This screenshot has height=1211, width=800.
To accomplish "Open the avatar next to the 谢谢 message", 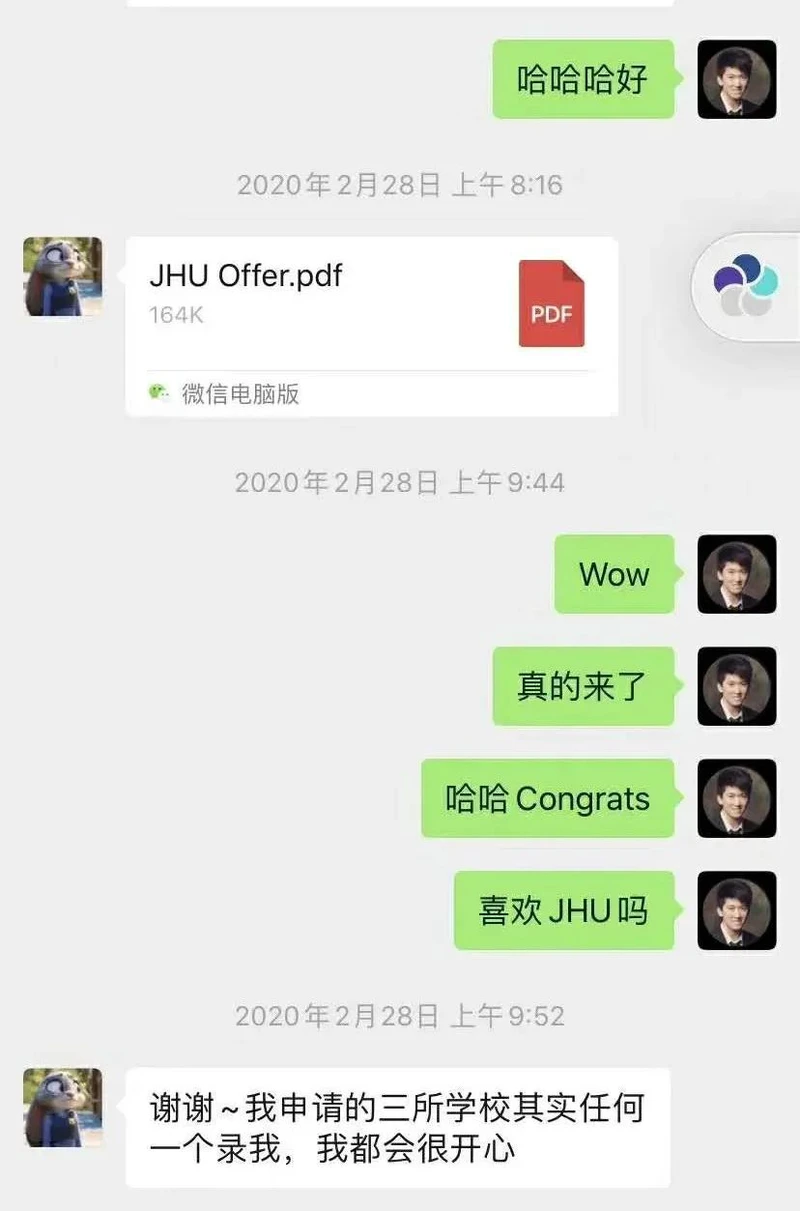I will tap(63, 1107).
